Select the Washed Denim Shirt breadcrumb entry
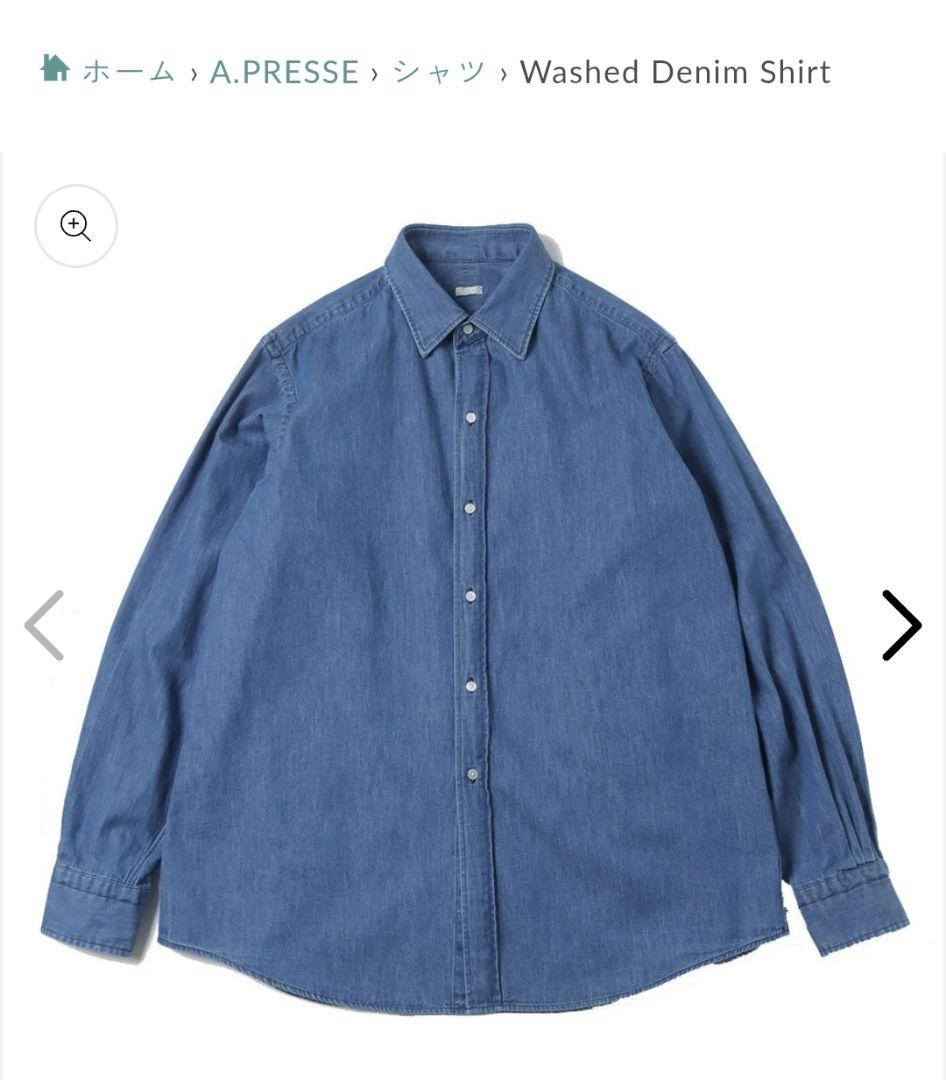 (x=675, y=71)
